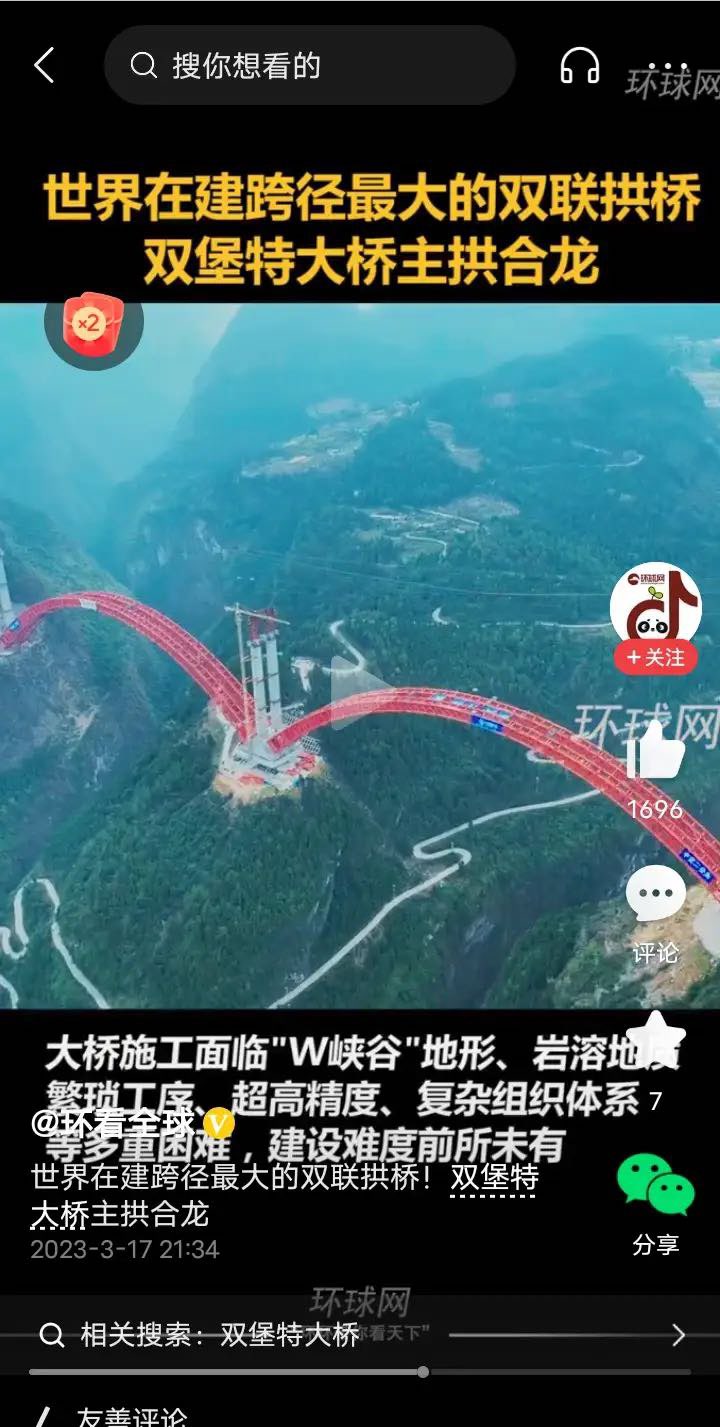
Task: Open the 环球网 creator avatar
Action: (655, 606)
